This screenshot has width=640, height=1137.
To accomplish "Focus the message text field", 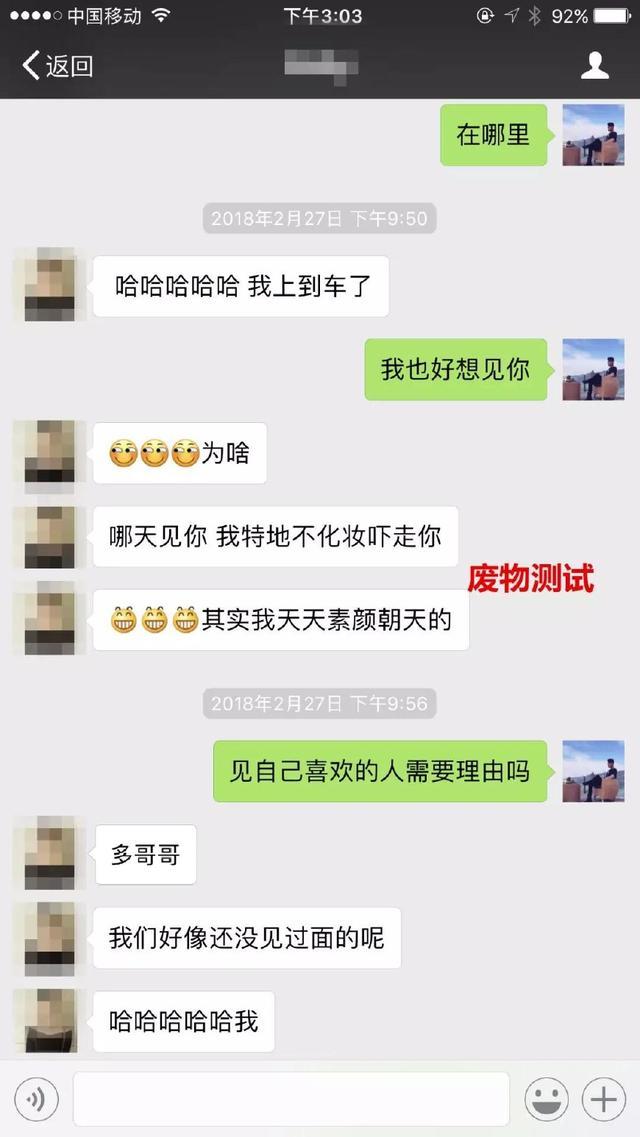I will (291, 1100).
